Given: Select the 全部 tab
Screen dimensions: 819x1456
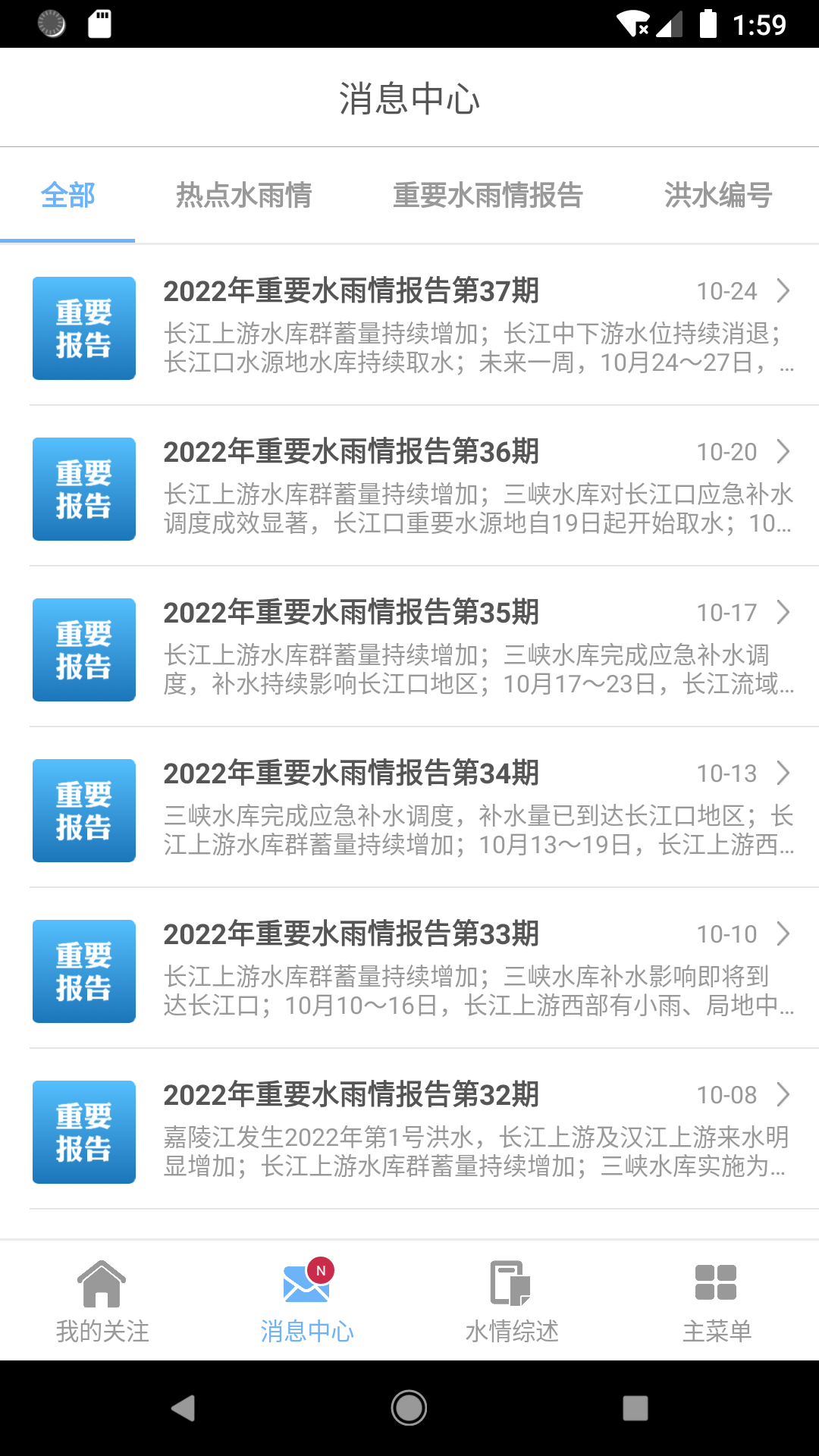Looking at the screenshot, I should (x=68, y=195).
